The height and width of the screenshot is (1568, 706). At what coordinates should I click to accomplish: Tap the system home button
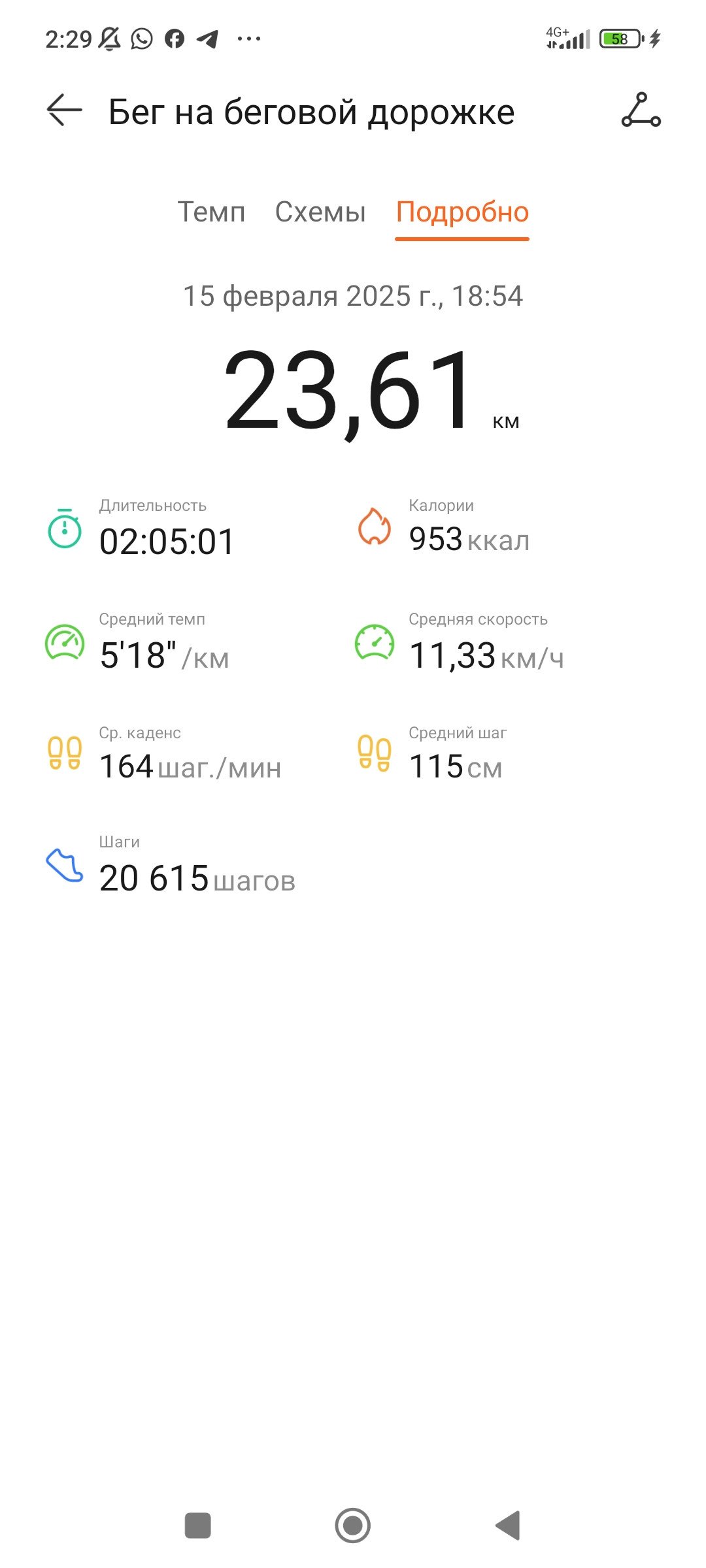352,1526
